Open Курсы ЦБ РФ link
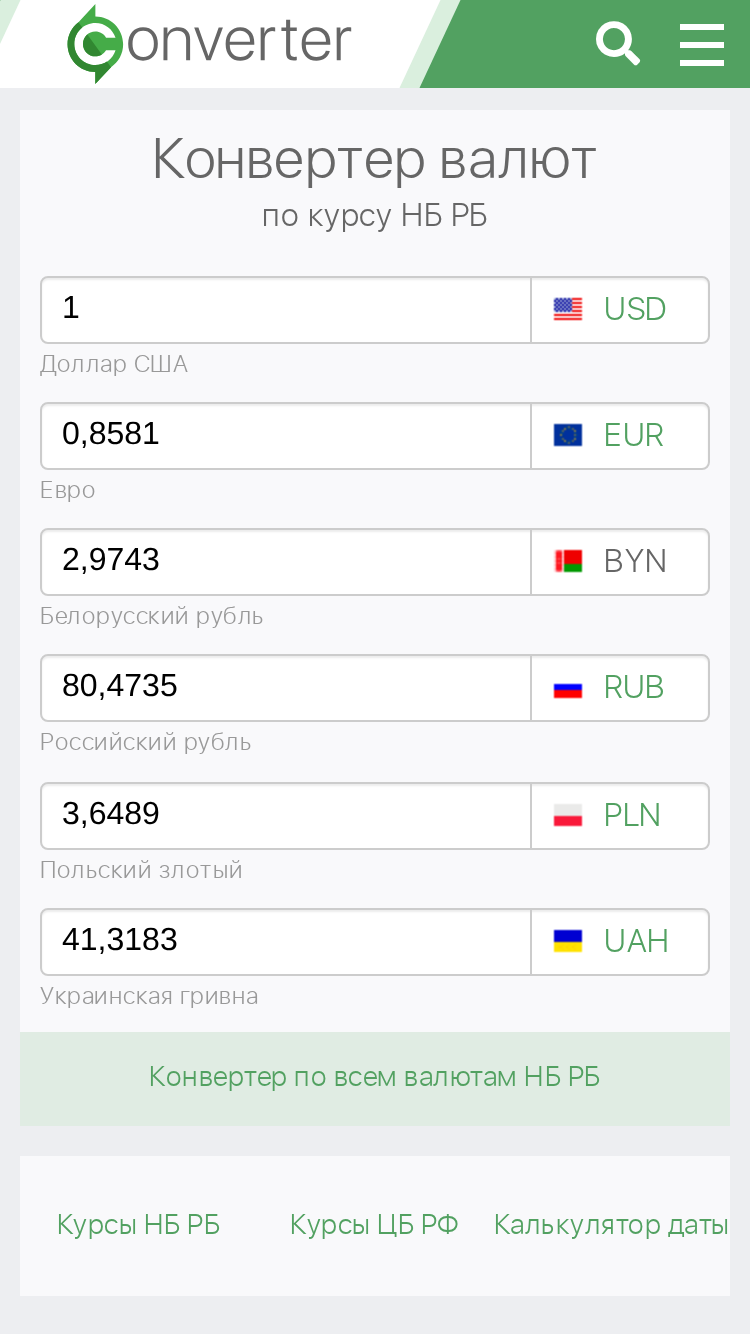 [x=374, y=1225]
